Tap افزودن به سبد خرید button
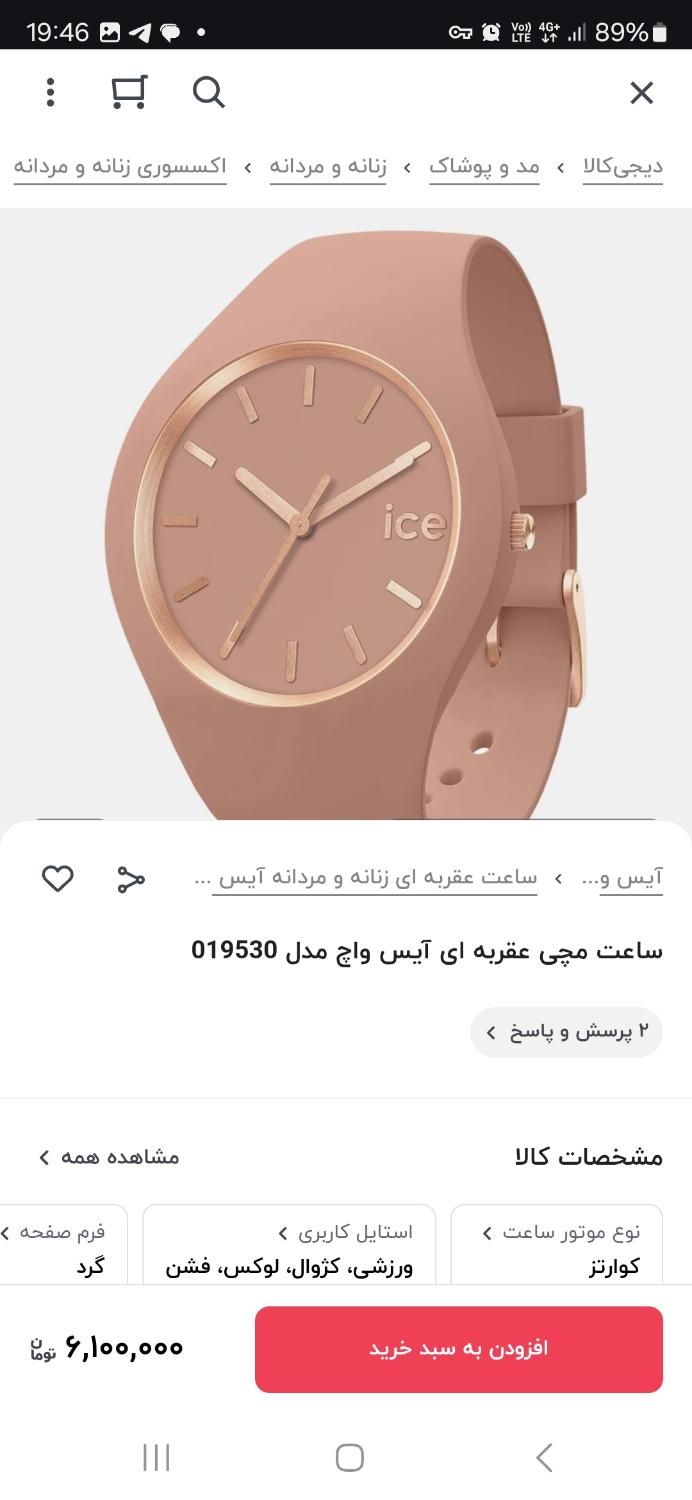This screenshot has width=692, height=1500. click(458, 1348)
